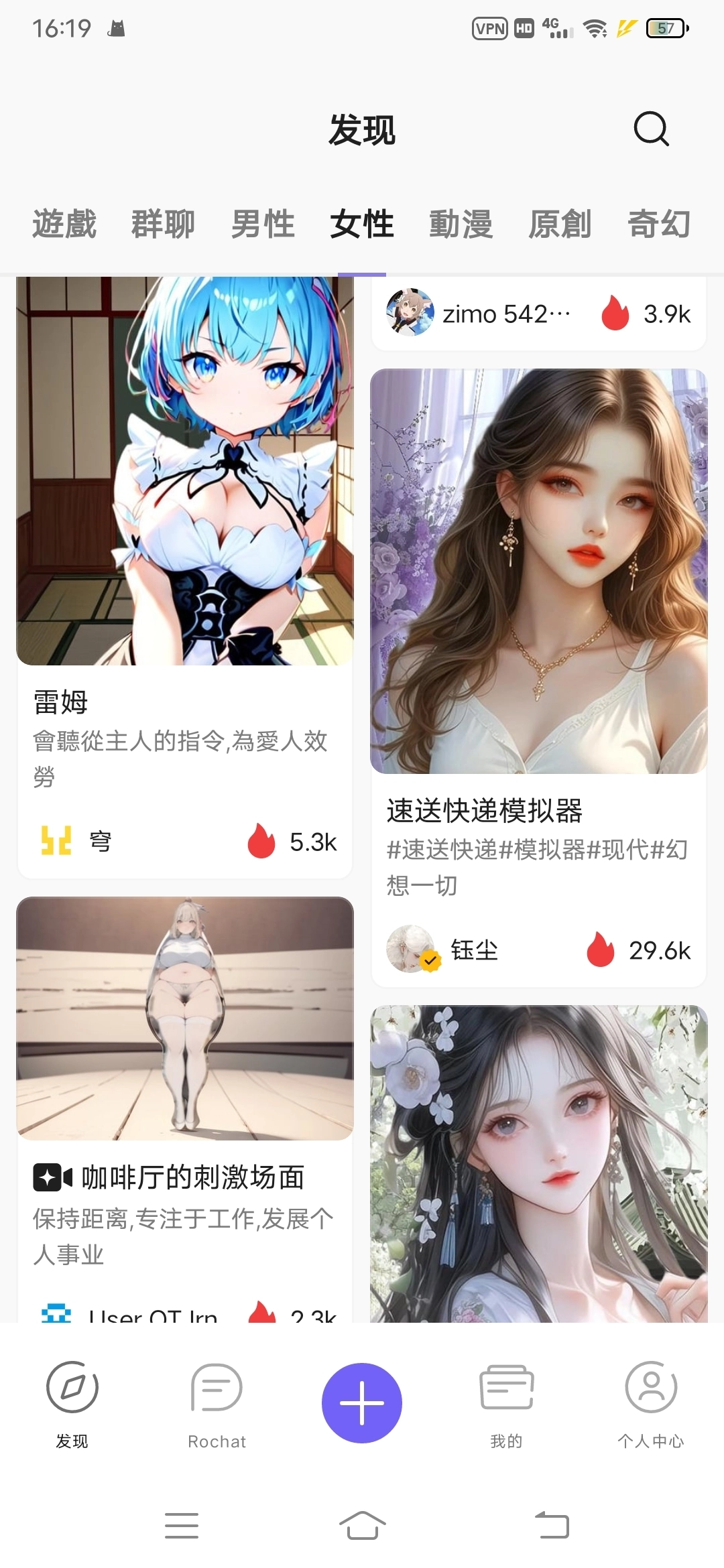Switch to the 動漫 category tab
Viewport: 724px width, 1568px height.
tap(461, 224)
